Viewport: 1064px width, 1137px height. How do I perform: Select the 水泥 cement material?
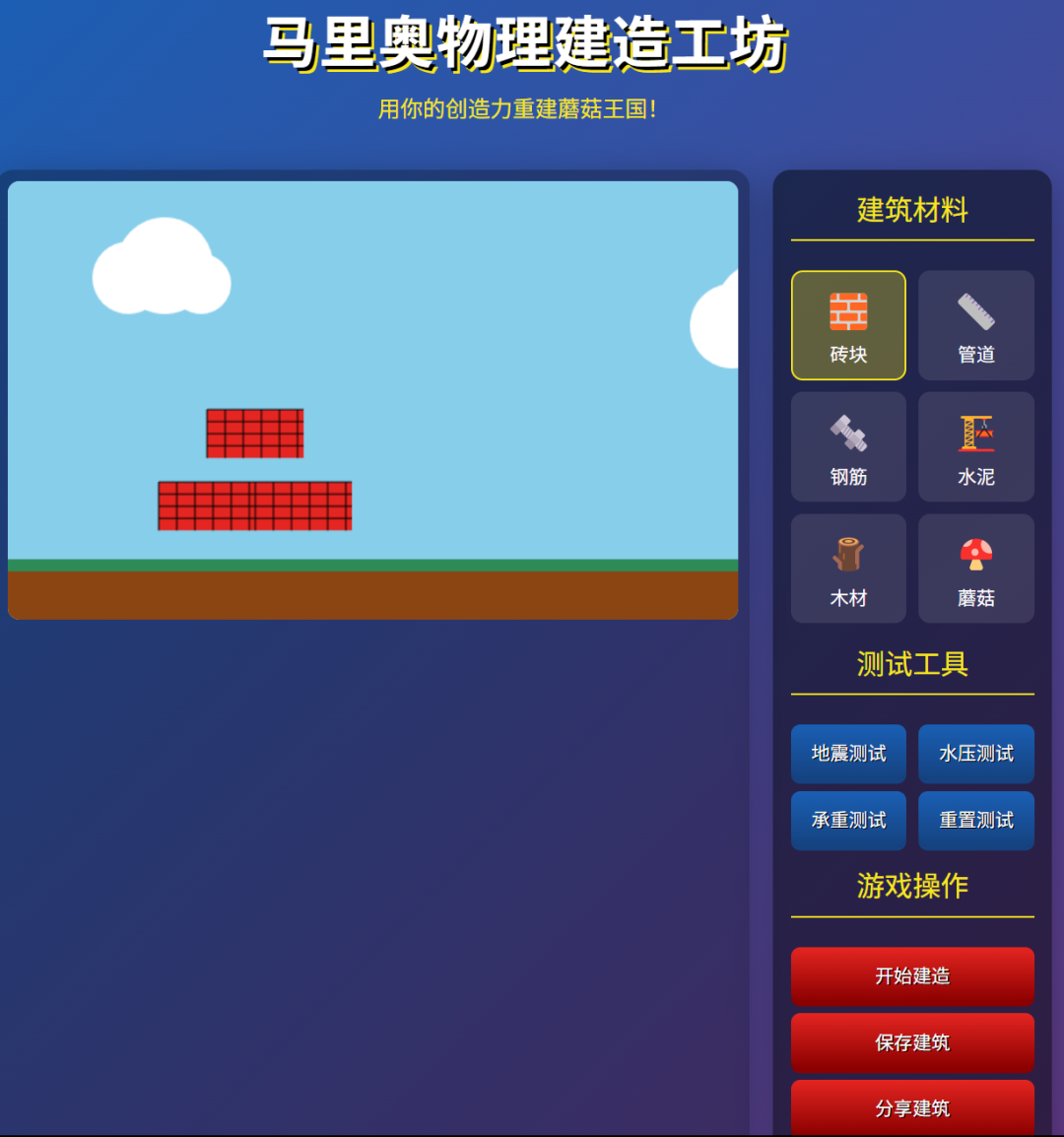(x=975, y=447)
